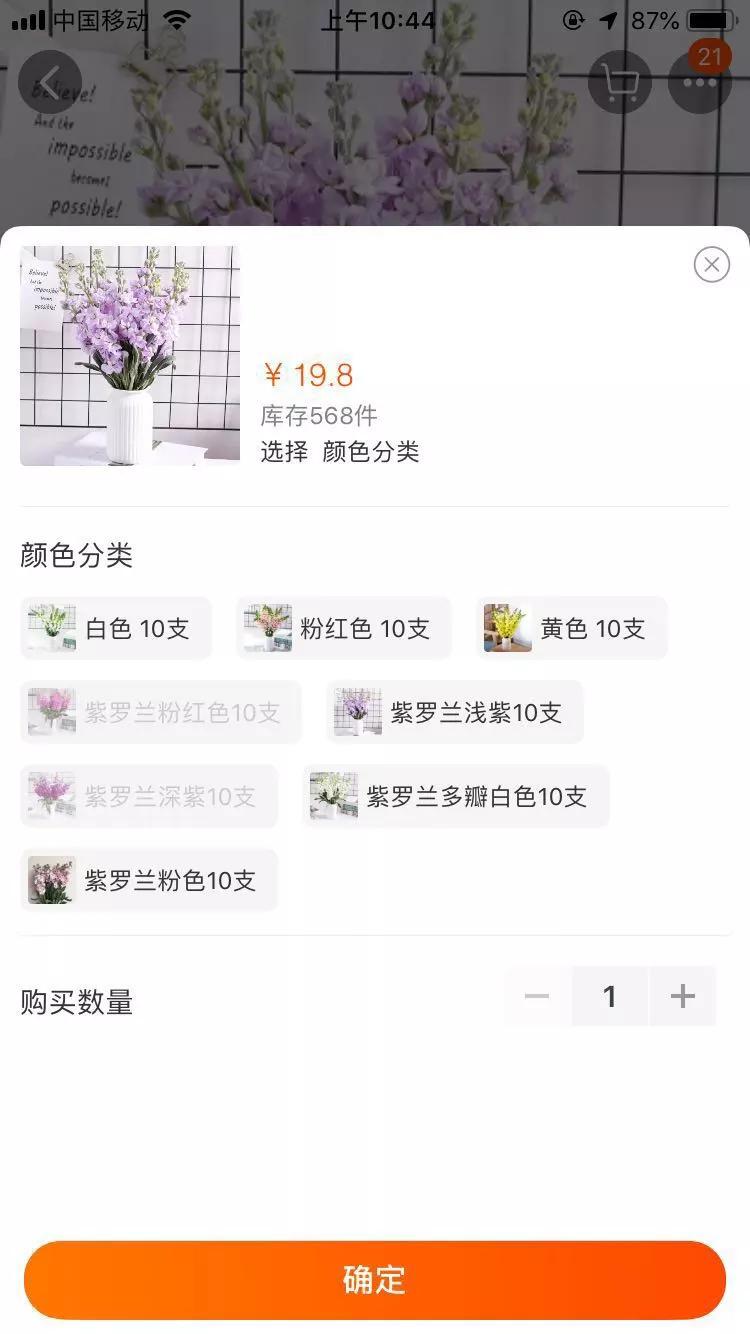Tap the battery indicator in the status bar
Screen dimensions: 750x1334
click(706, 18)
